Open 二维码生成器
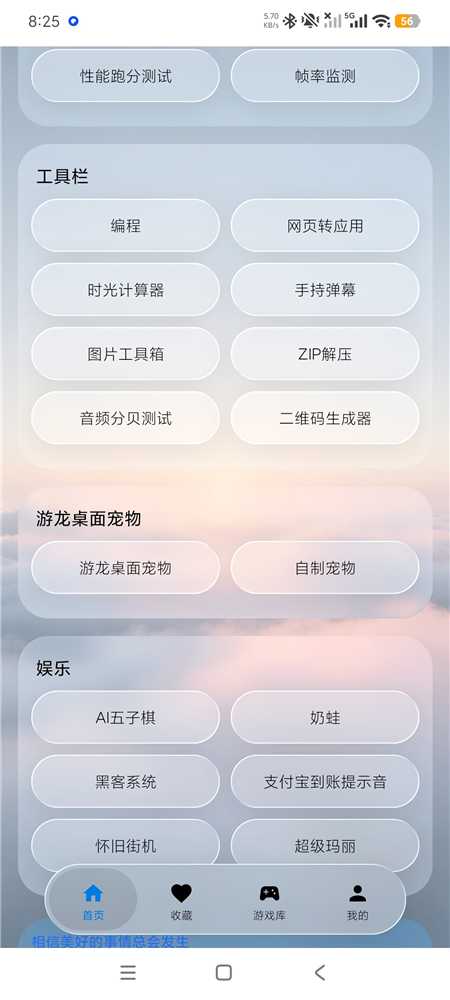 coord(325,418)
